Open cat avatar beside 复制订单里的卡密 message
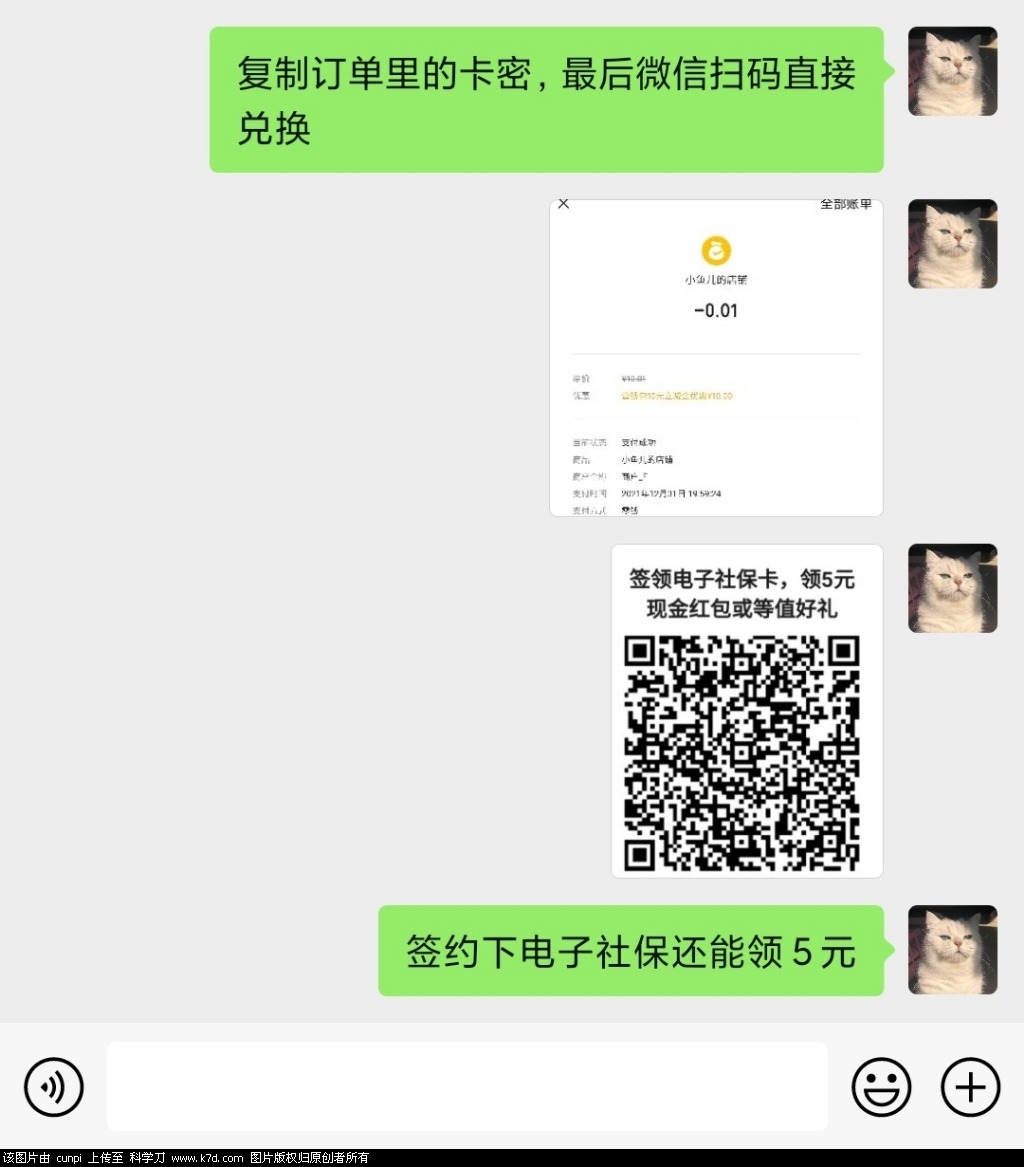This screenshot has height=1167, width=1024. 952,72
